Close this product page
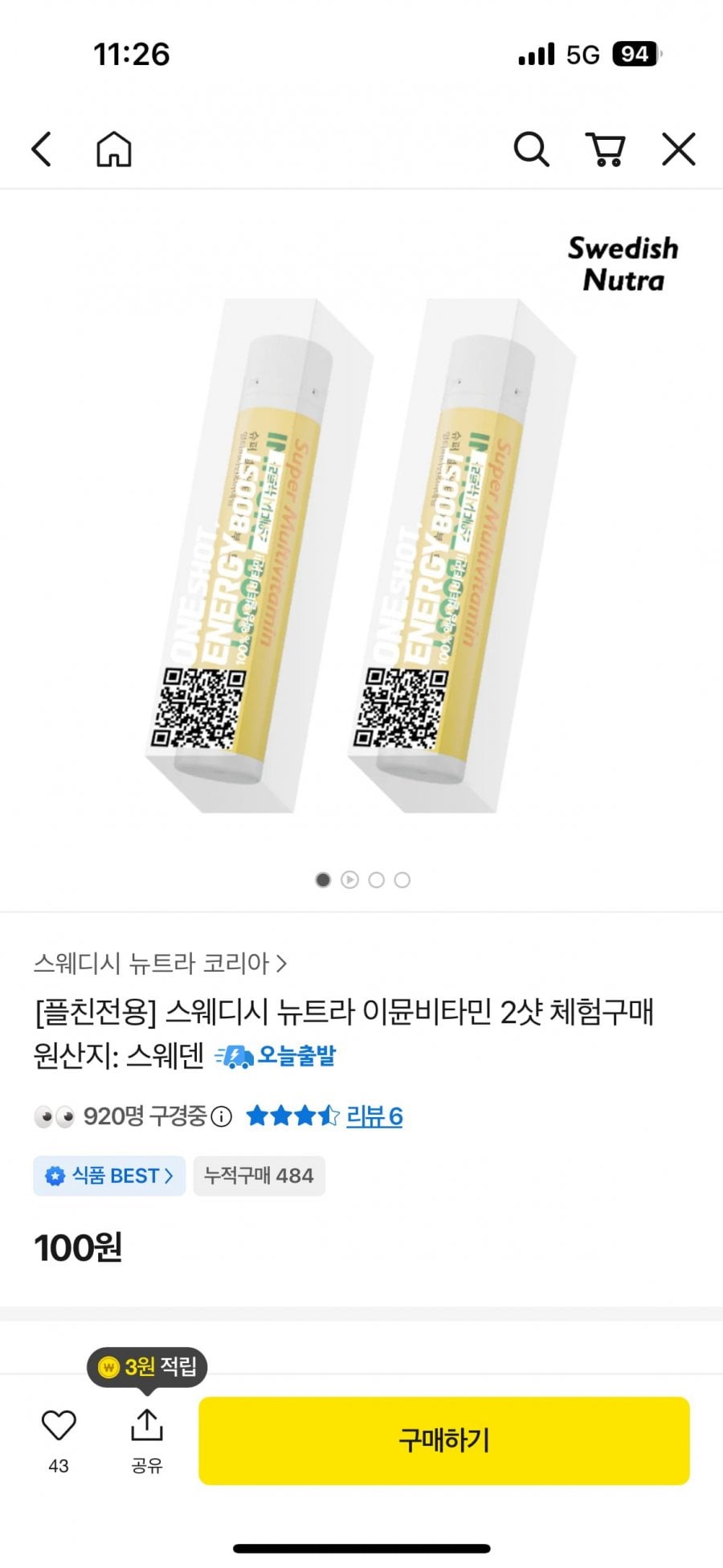 (x=678, y=149)
